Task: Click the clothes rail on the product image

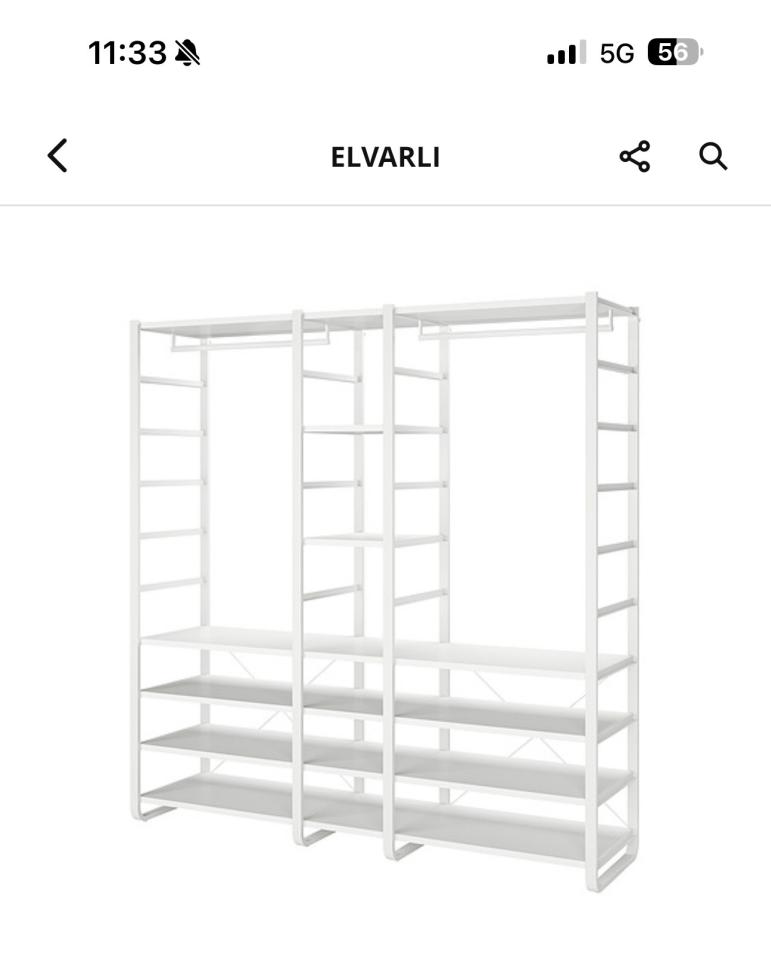Action: point(250,340)
